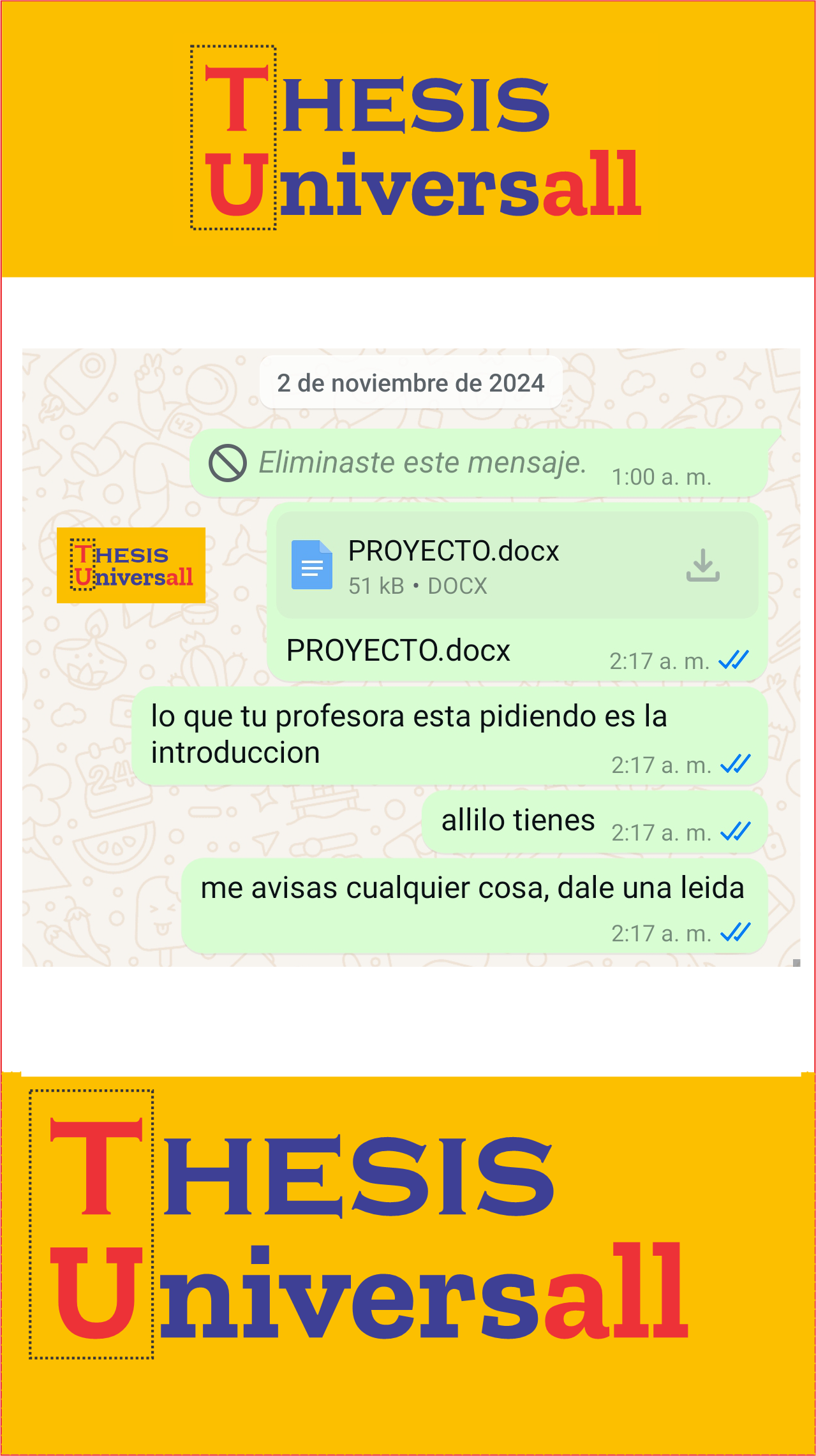The width and height of the screenshot is (816, 1456).
Task: Click the 'DOCX' file type label
Action: click(457, 585)
